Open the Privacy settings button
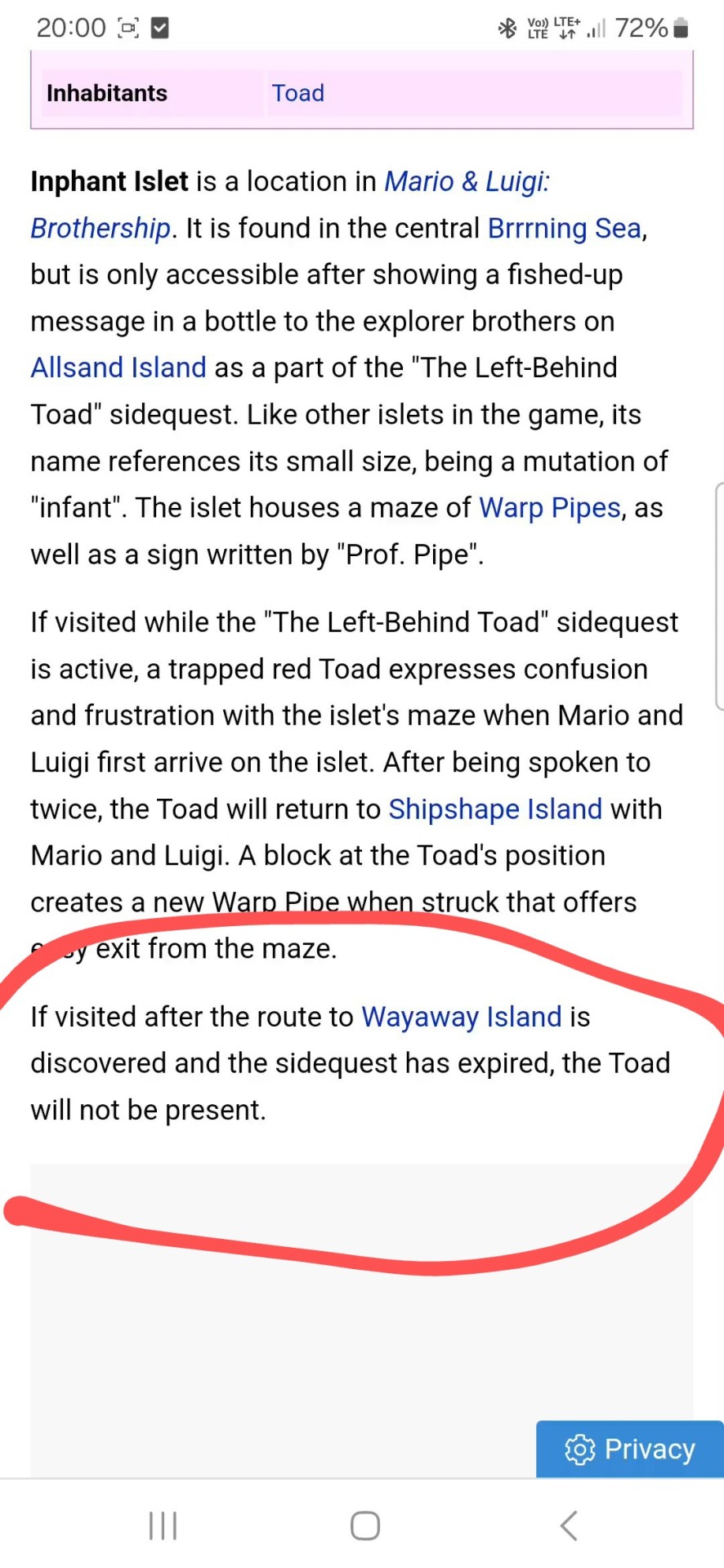 (x=629, y=1449)
